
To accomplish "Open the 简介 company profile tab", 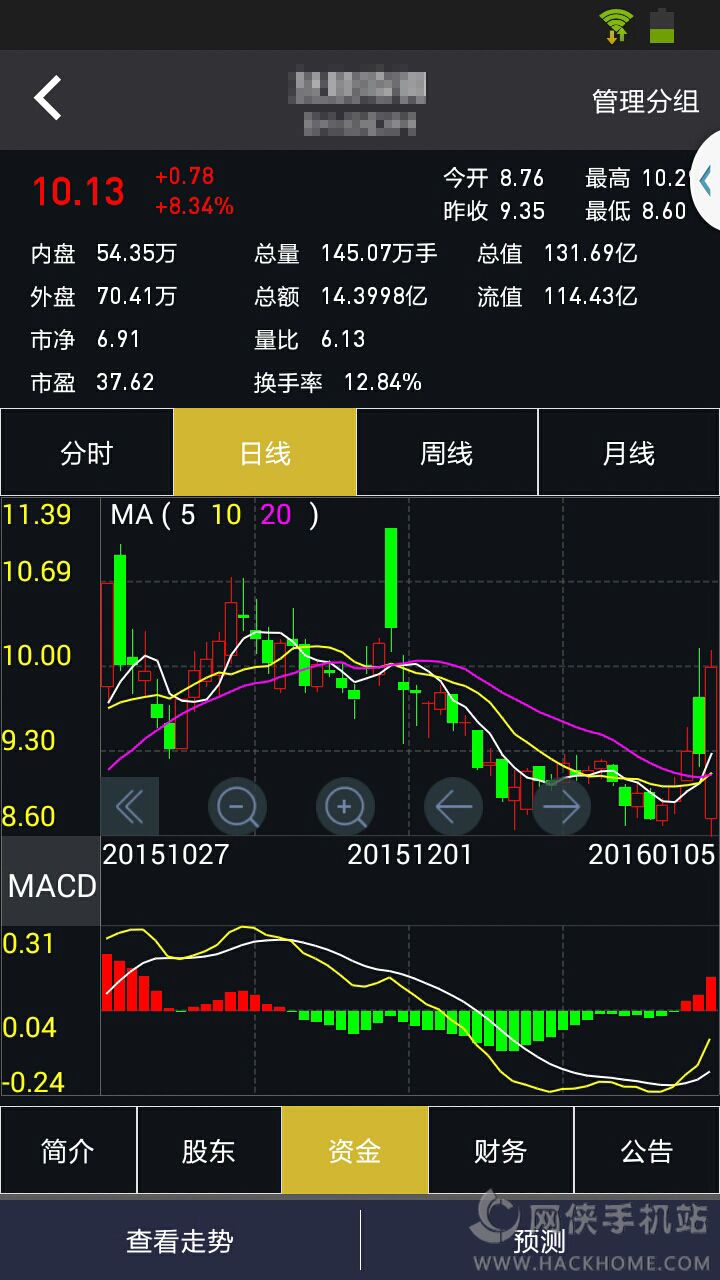I will click(68, 1150).
